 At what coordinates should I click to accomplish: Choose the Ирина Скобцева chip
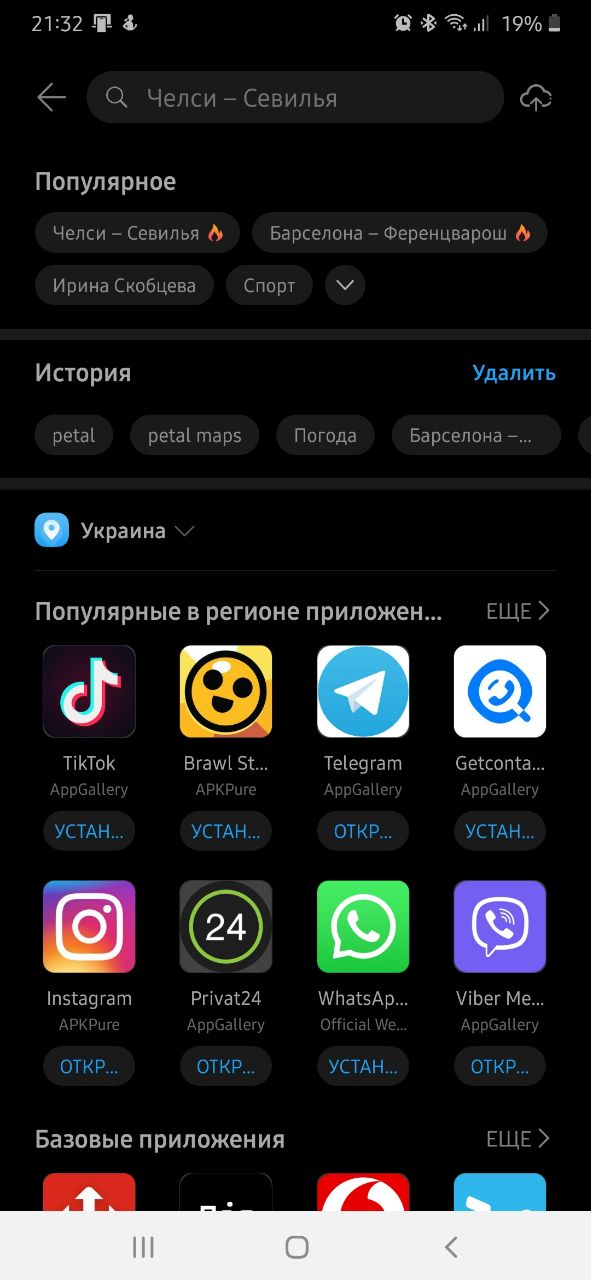pos(124,286)
